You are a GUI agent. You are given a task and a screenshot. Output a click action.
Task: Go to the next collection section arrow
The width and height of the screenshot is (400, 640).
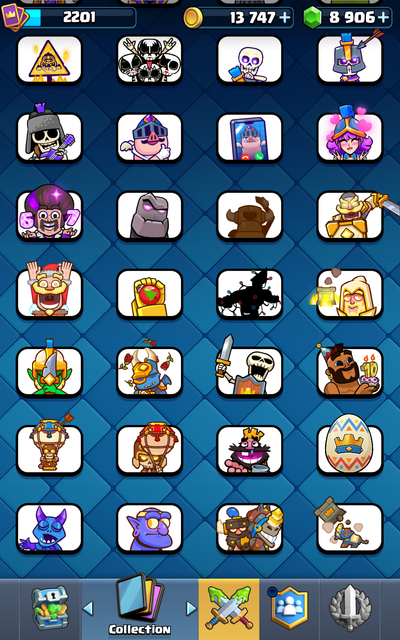(x=191, y=609)
